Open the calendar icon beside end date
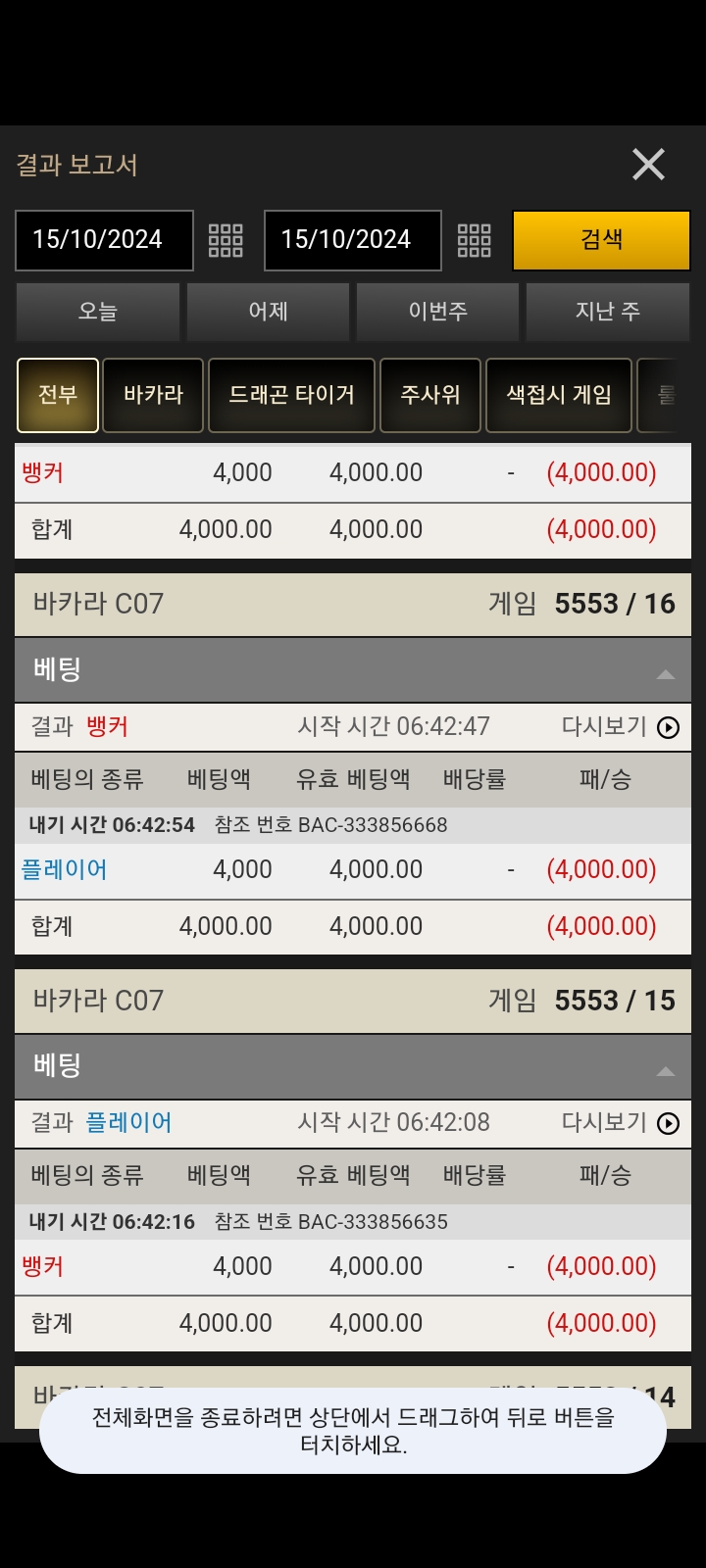Screen dimensions: 706x1568 (x=475, y=240)
